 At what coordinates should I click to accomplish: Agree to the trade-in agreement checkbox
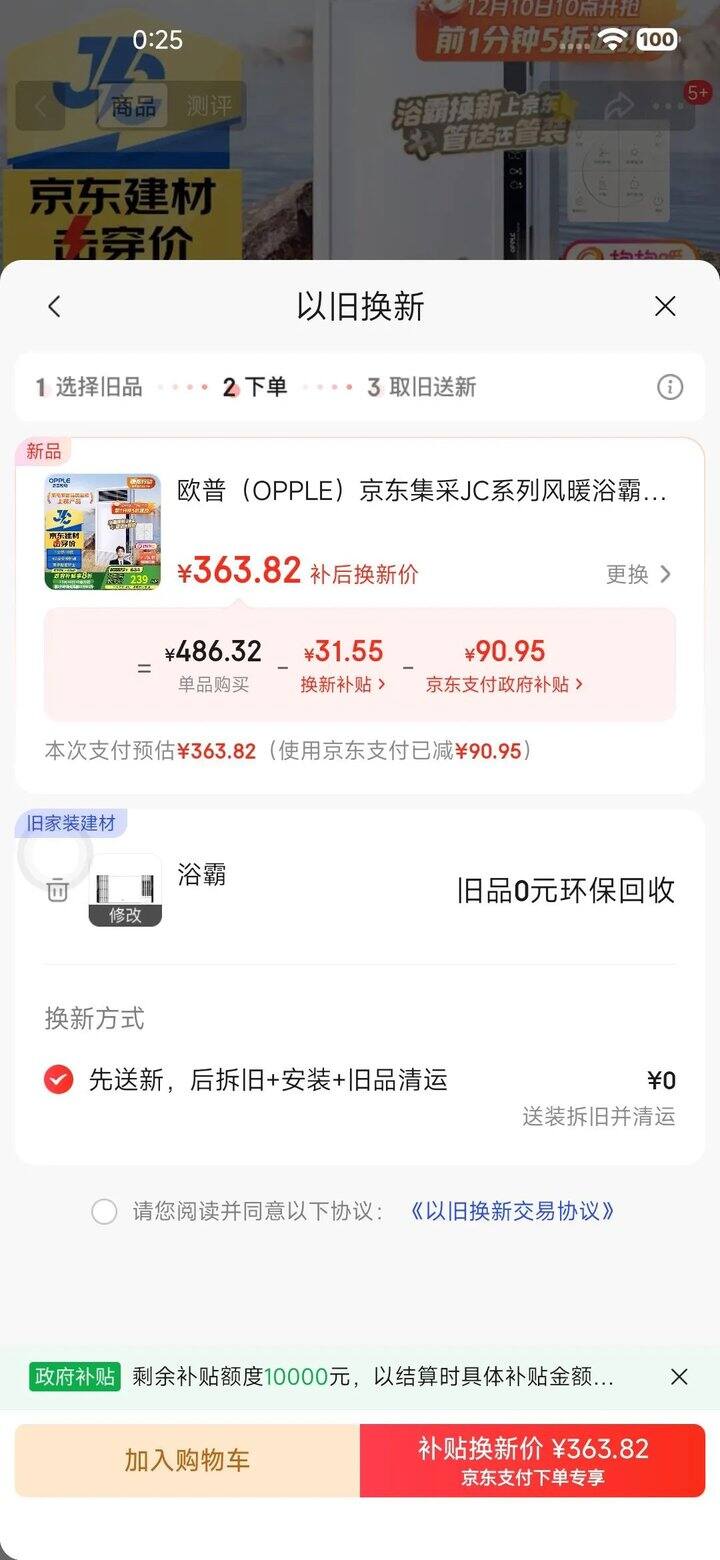point(104,1212)
